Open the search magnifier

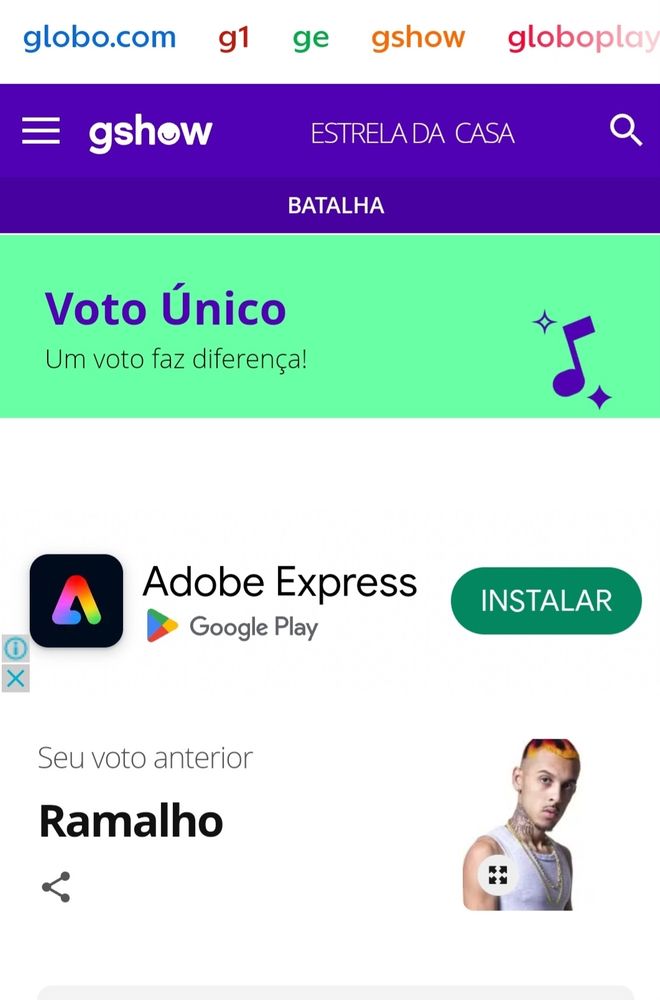point(626,131)
